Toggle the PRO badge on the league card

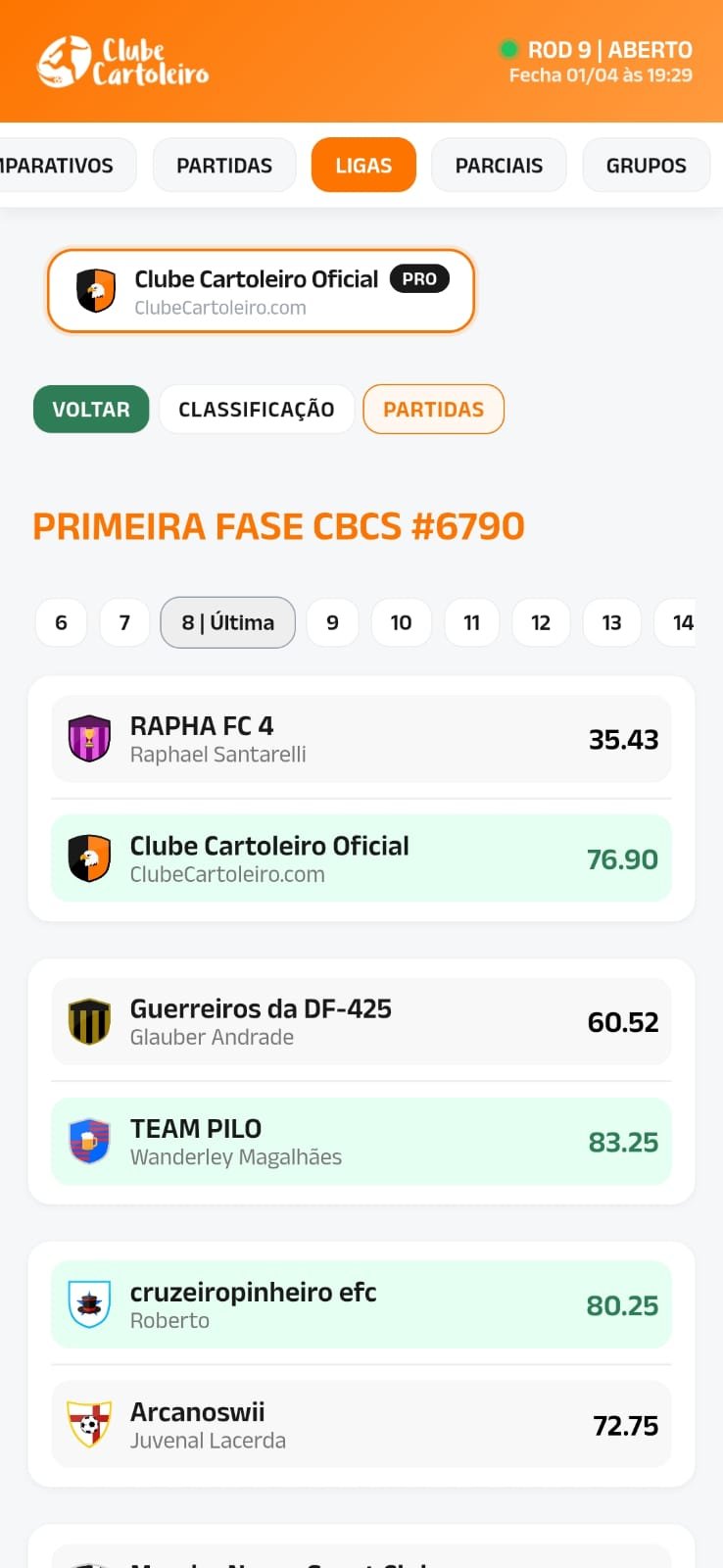point(419,279)
